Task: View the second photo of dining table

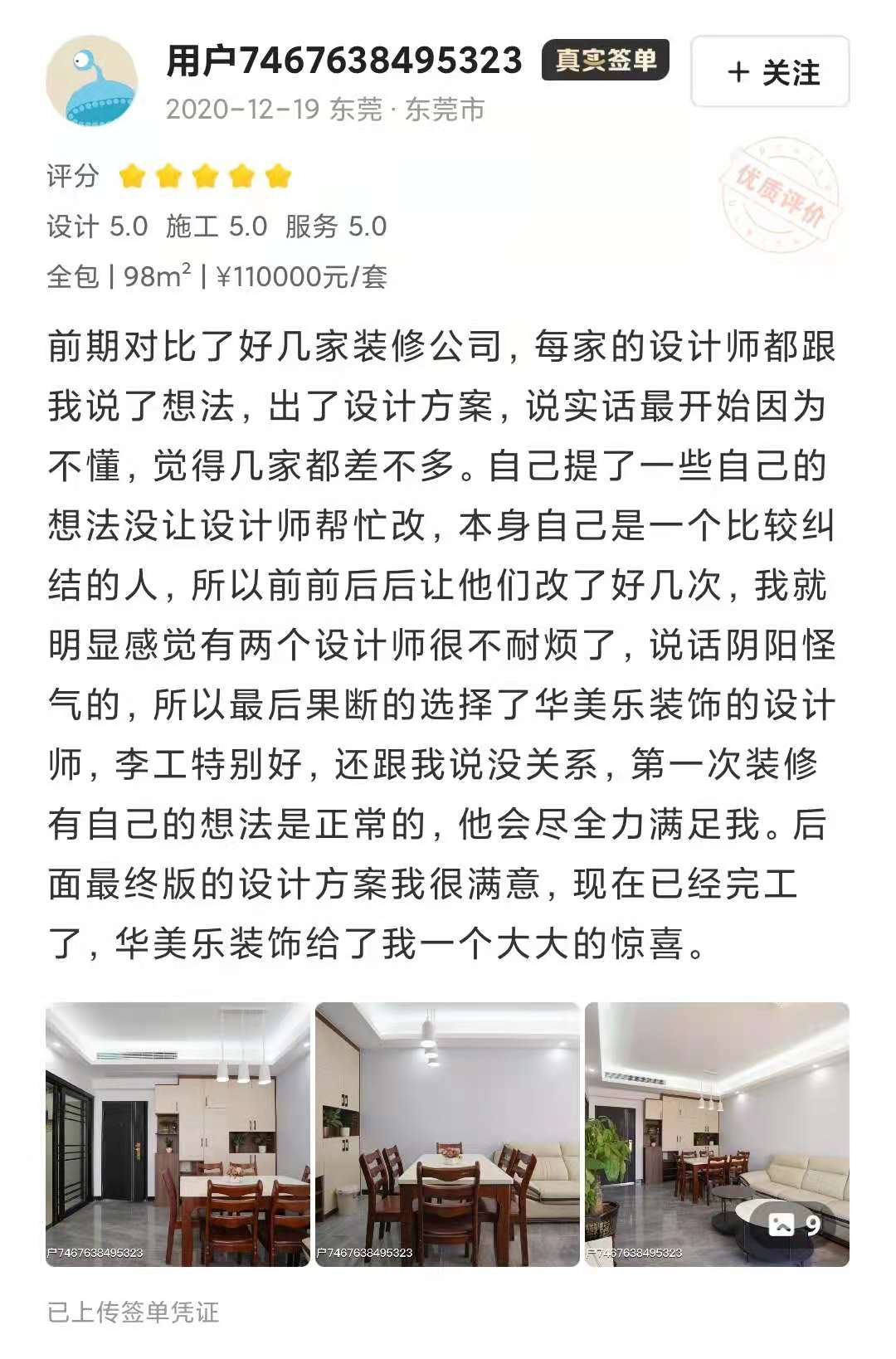Action: [x=447, y=1133]
